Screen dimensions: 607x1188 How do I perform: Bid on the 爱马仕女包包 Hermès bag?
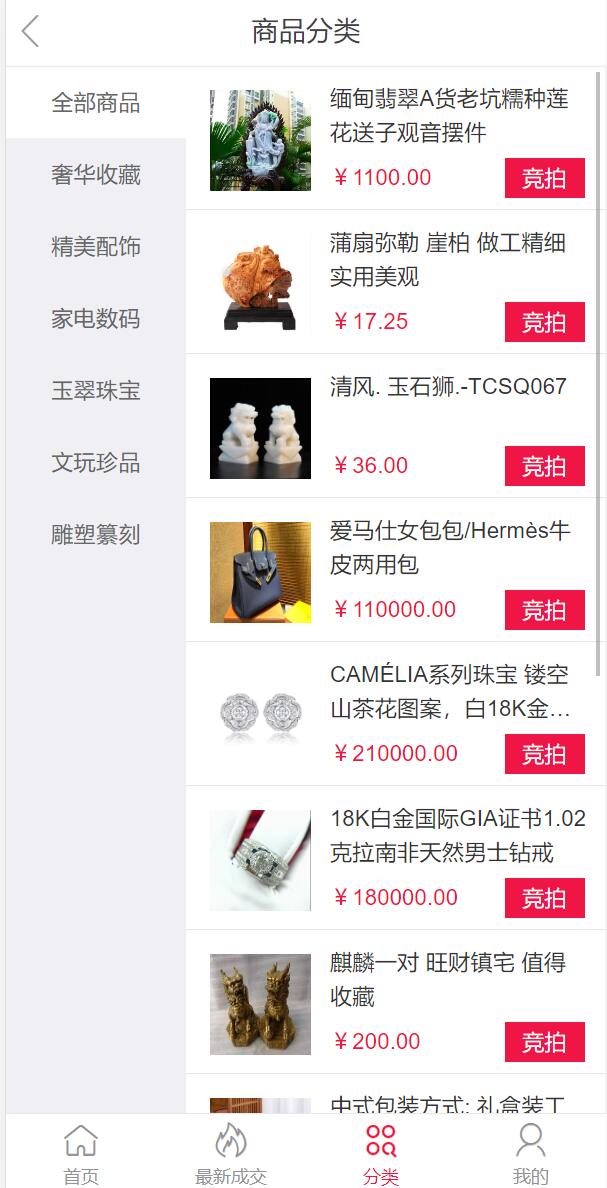click(544, 610)
